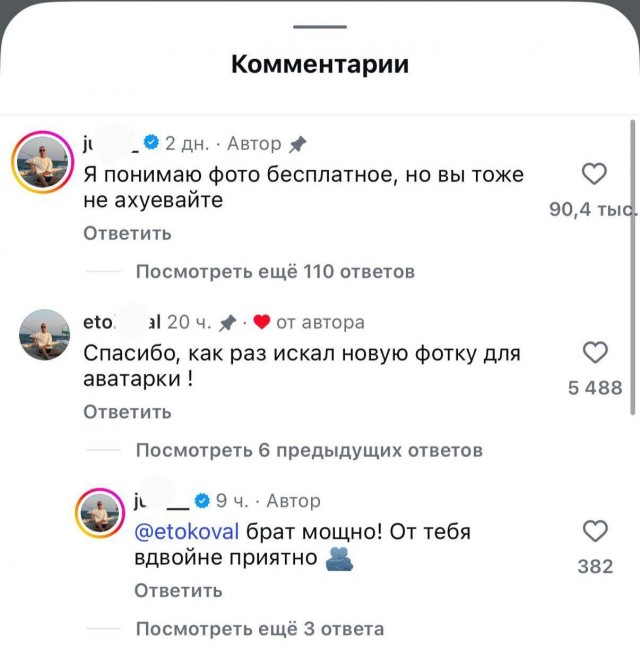Viewport: 640px width, 654px height.
Task: Open the @etokoval mention link
Action: point(188,533)
